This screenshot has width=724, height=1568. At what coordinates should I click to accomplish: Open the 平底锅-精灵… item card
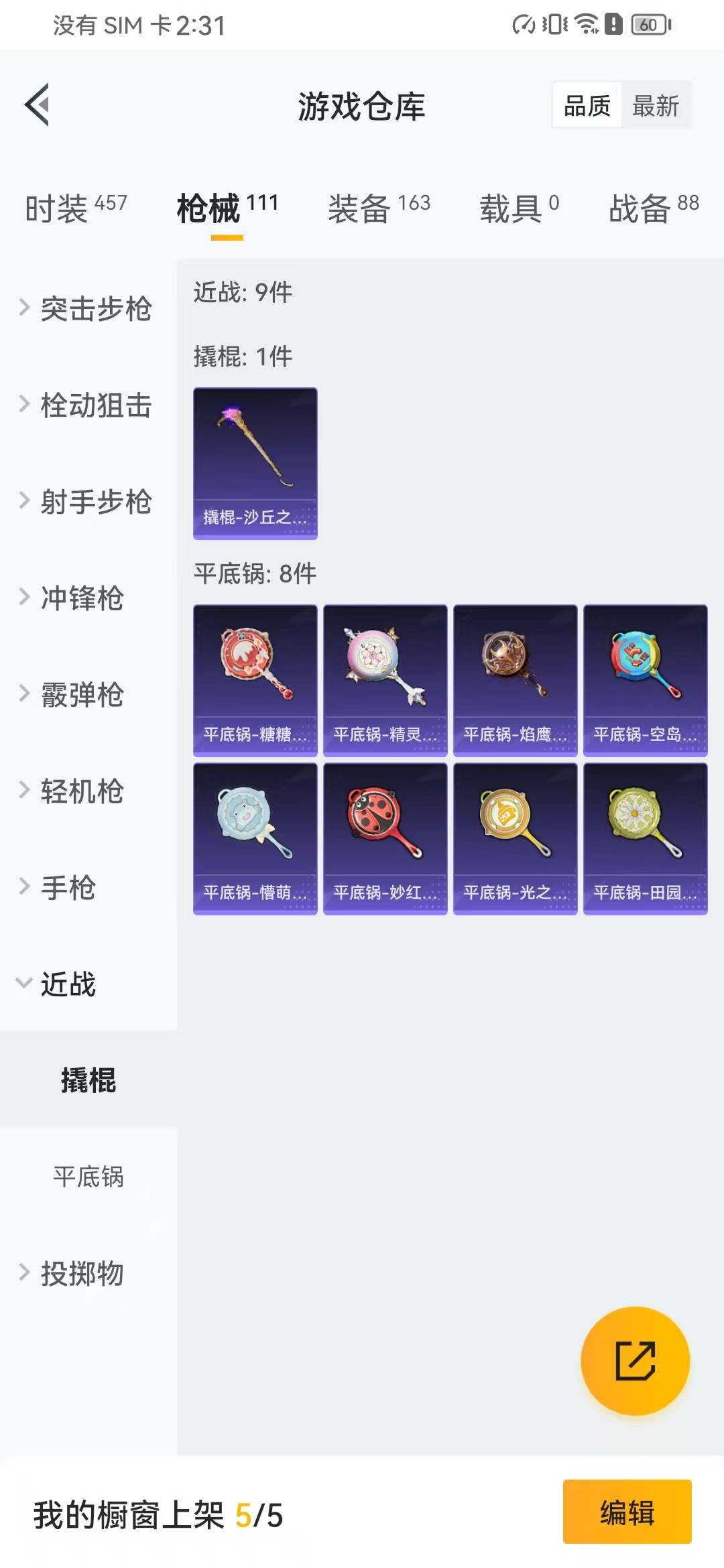pyautogui.click(x=385, y=680)
